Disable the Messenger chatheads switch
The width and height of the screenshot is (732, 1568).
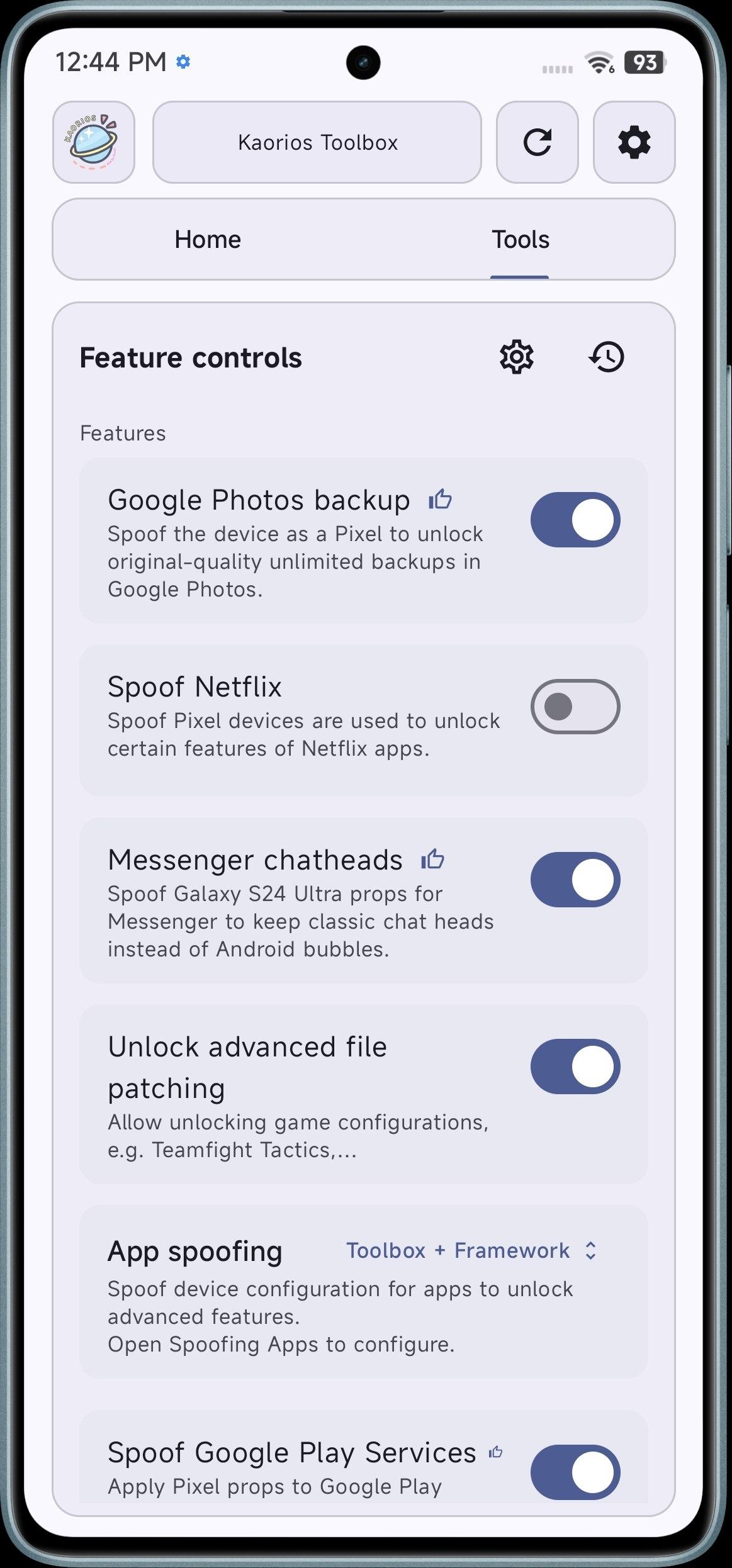tap(575, 880)
